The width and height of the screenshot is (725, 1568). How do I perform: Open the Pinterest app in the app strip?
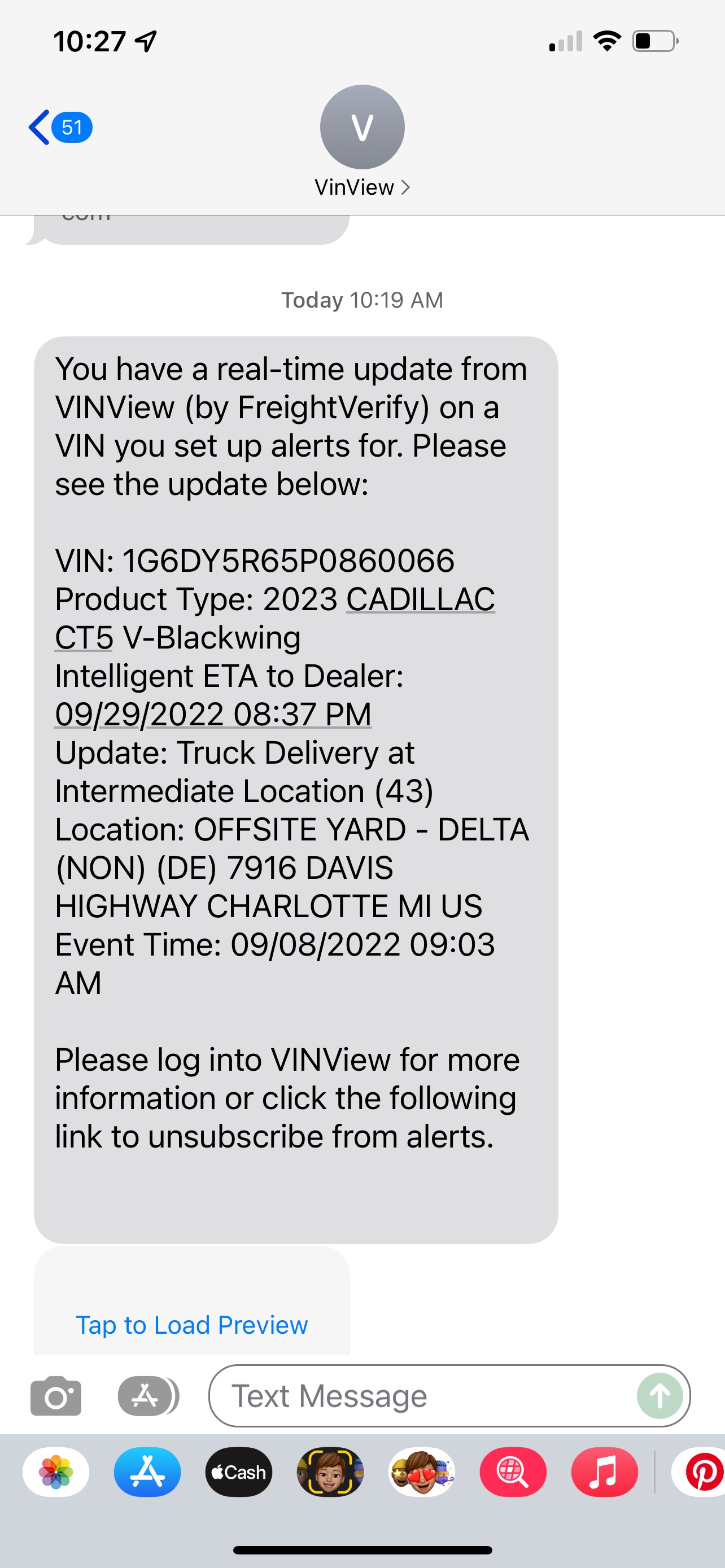click(x=700, y=1472)
